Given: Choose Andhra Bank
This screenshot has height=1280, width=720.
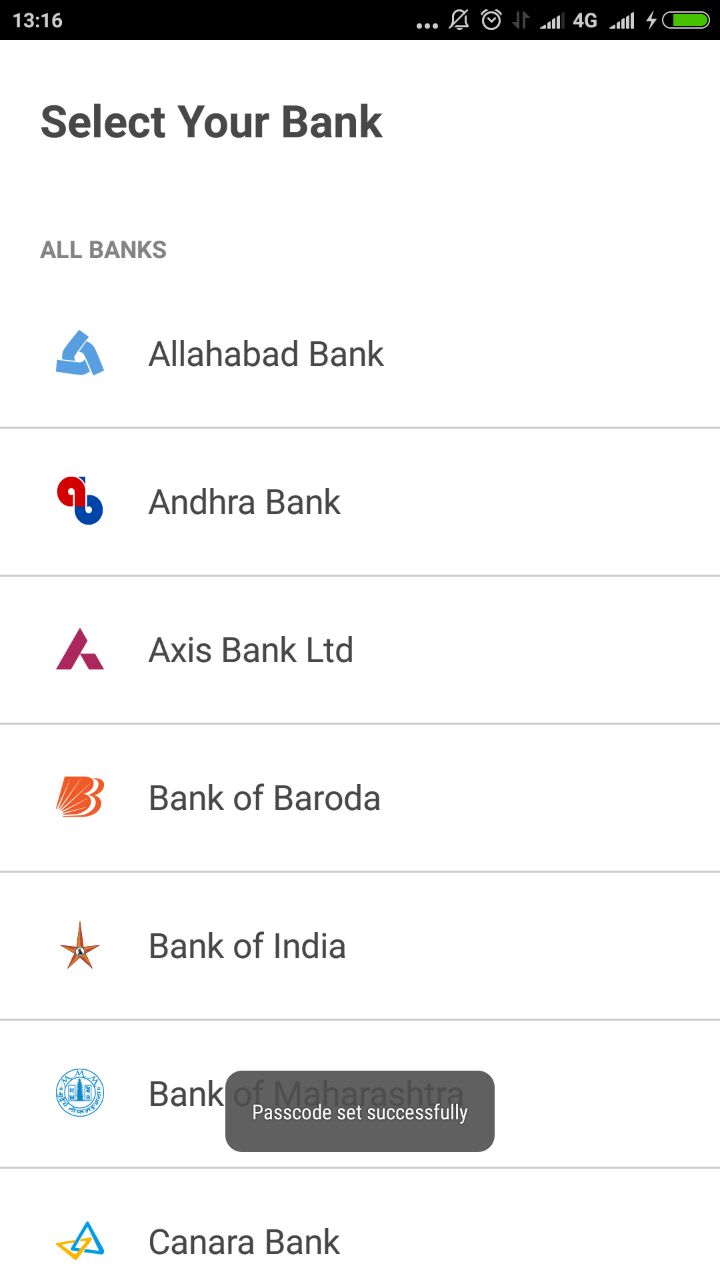Looking at the screenshot, I should tap(245, 502).
